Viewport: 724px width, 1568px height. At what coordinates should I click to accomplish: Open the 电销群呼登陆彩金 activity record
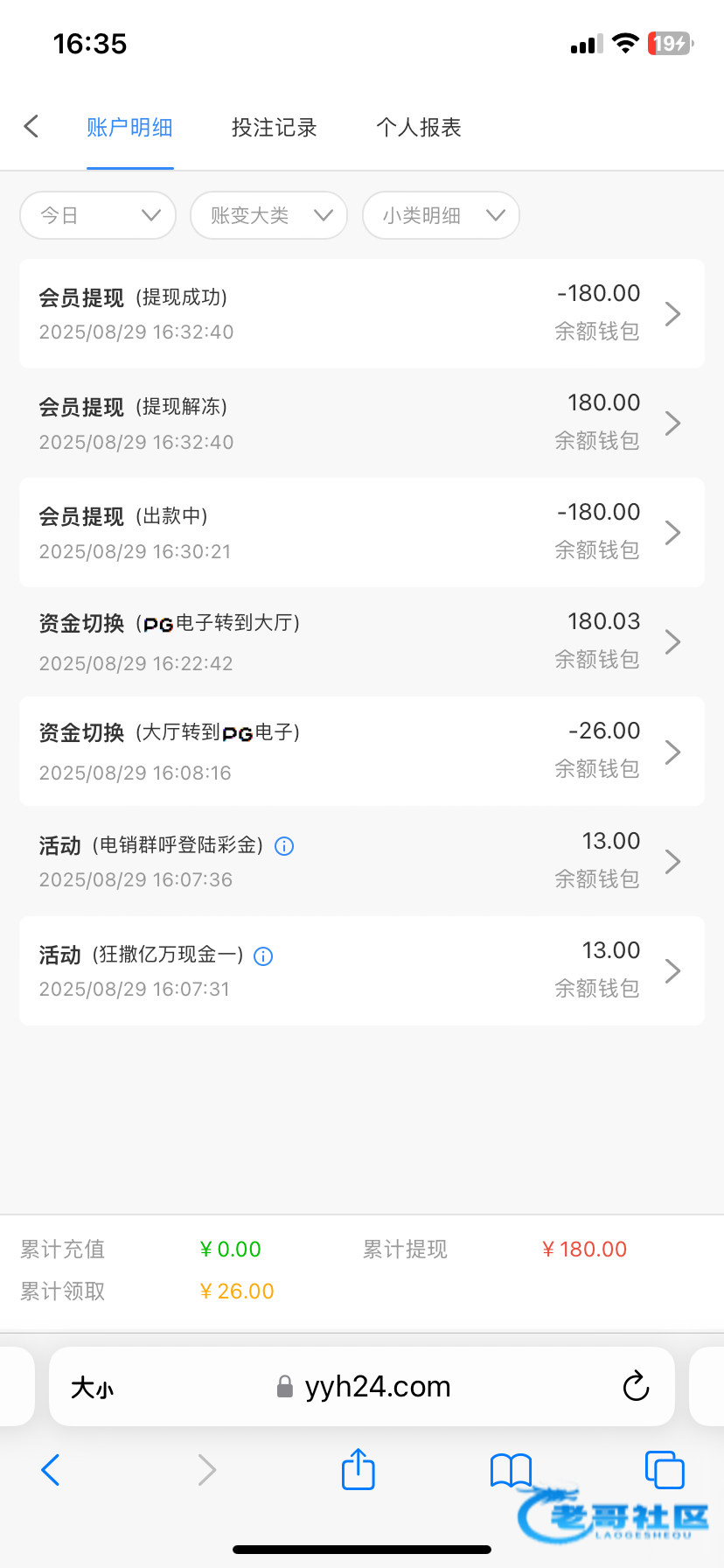[x=362, y=861]
